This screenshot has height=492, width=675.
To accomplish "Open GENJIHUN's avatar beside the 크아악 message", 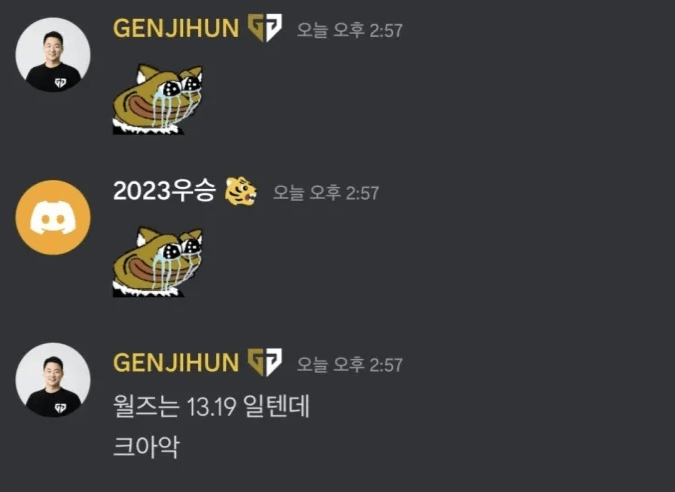I will [x=54, y=380].
